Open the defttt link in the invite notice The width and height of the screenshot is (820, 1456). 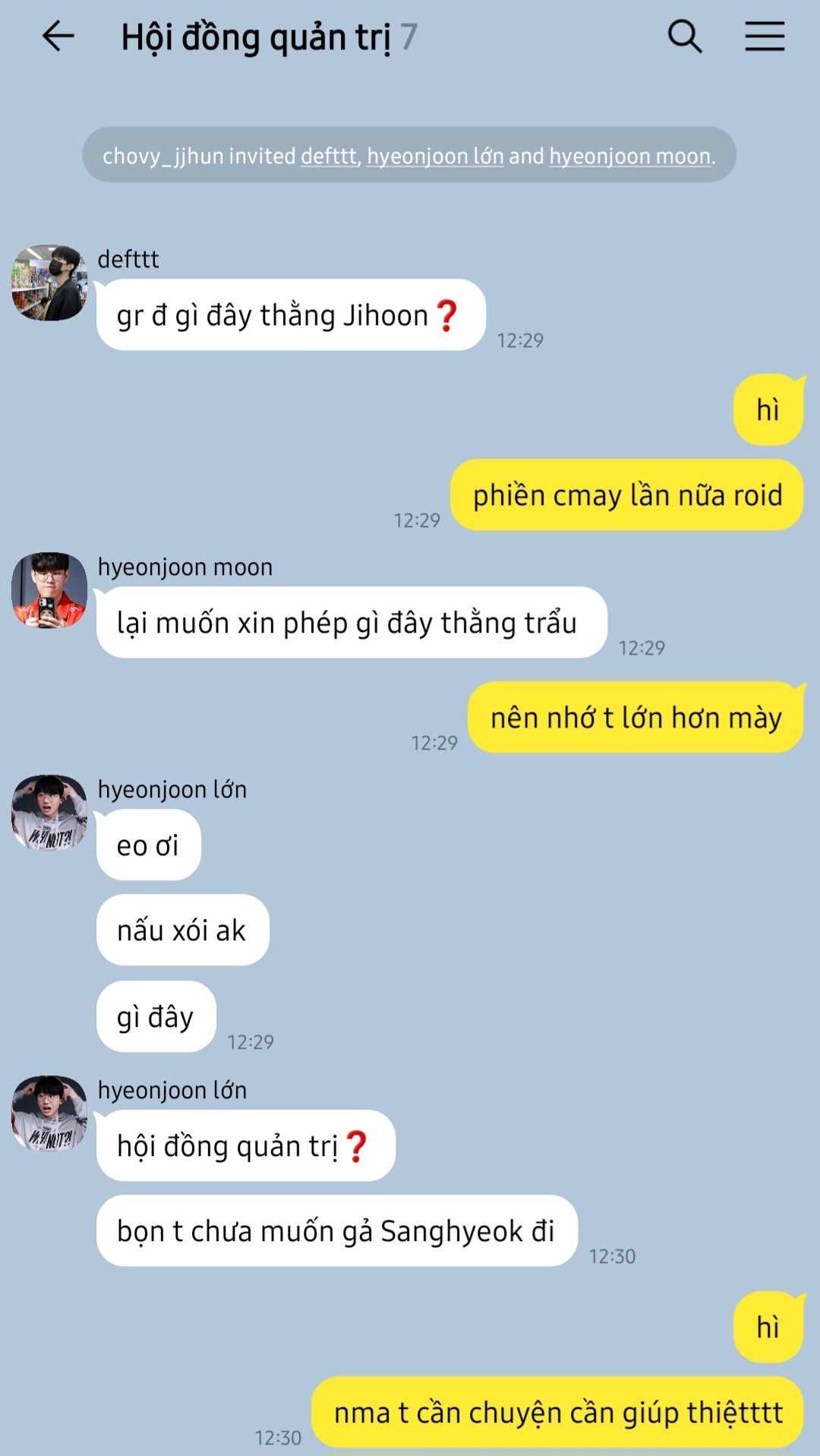328,156
